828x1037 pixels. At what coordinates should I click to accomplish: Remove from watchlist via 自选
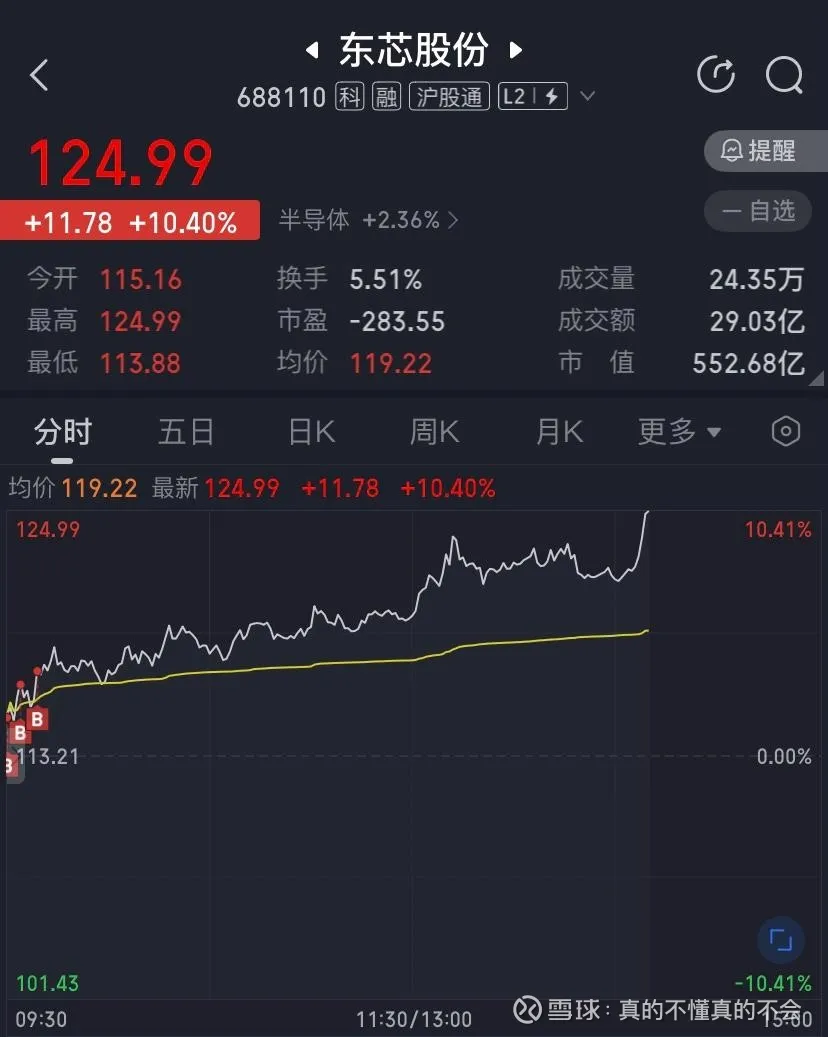758,211
